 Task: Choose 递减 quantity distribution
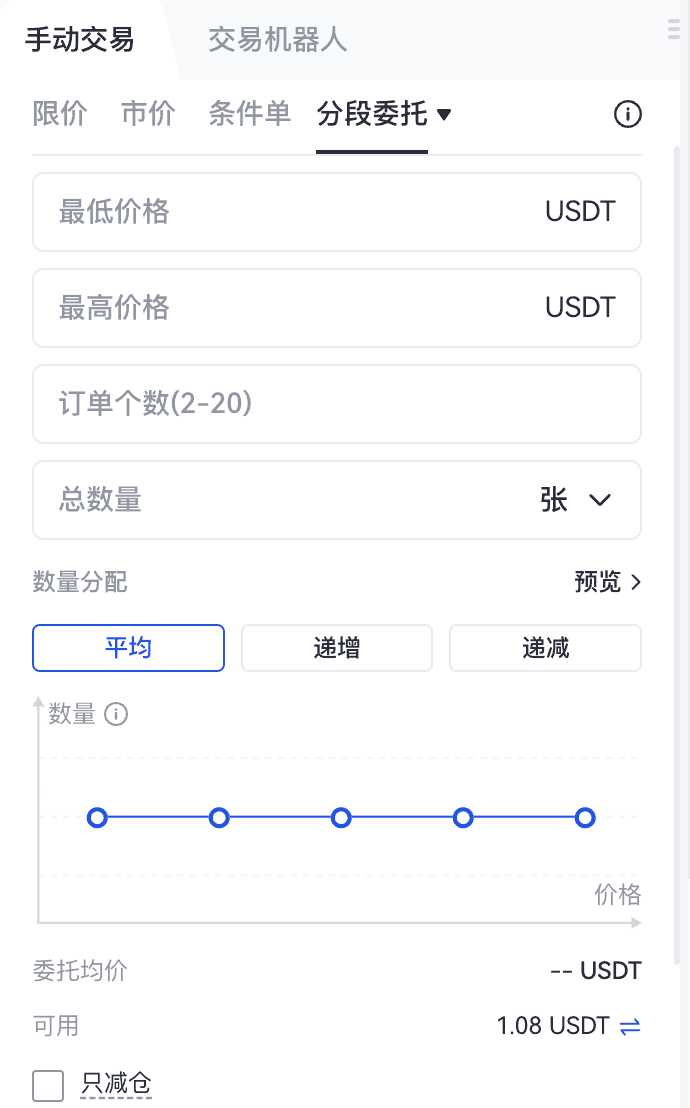coord(545,648)
